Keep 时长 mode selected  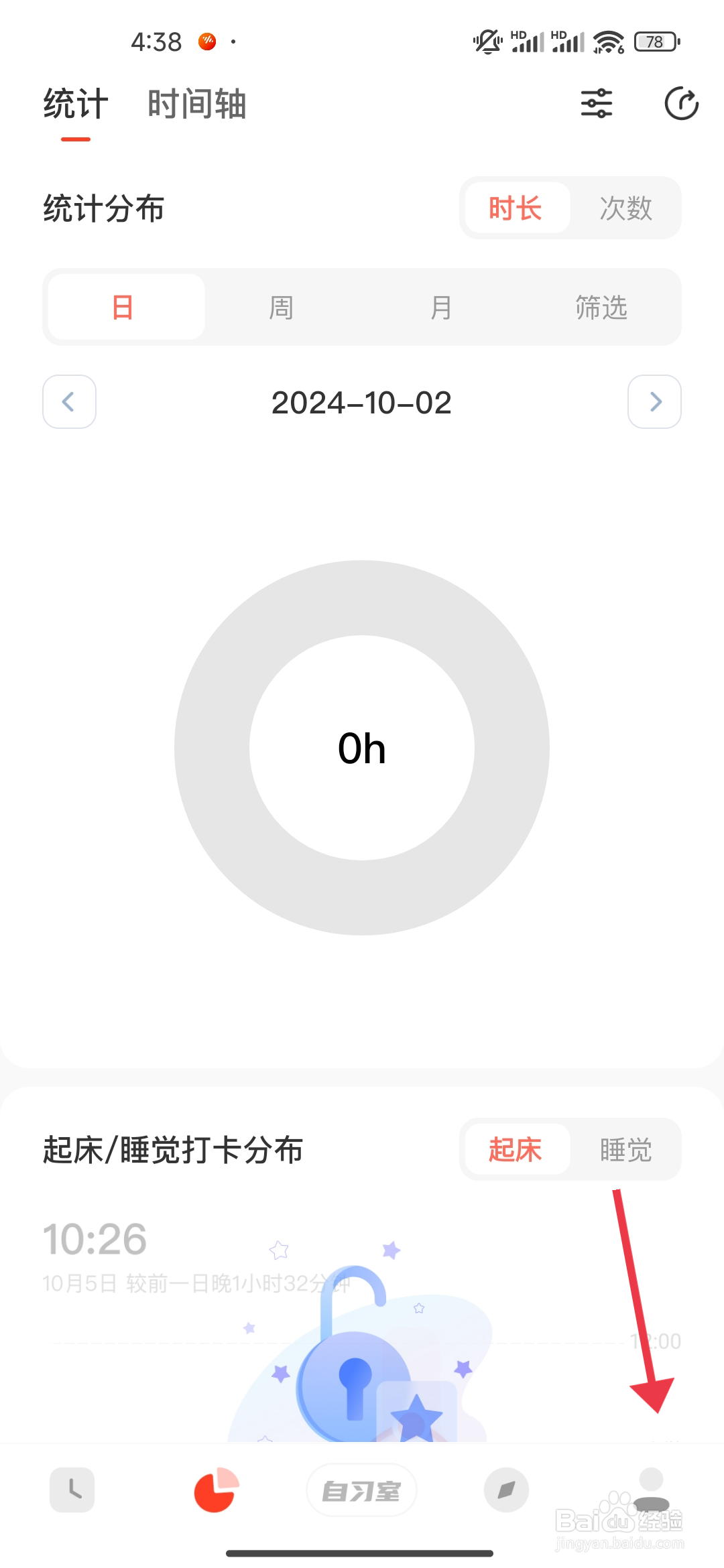pyautogui.click(x=516, y=208)
